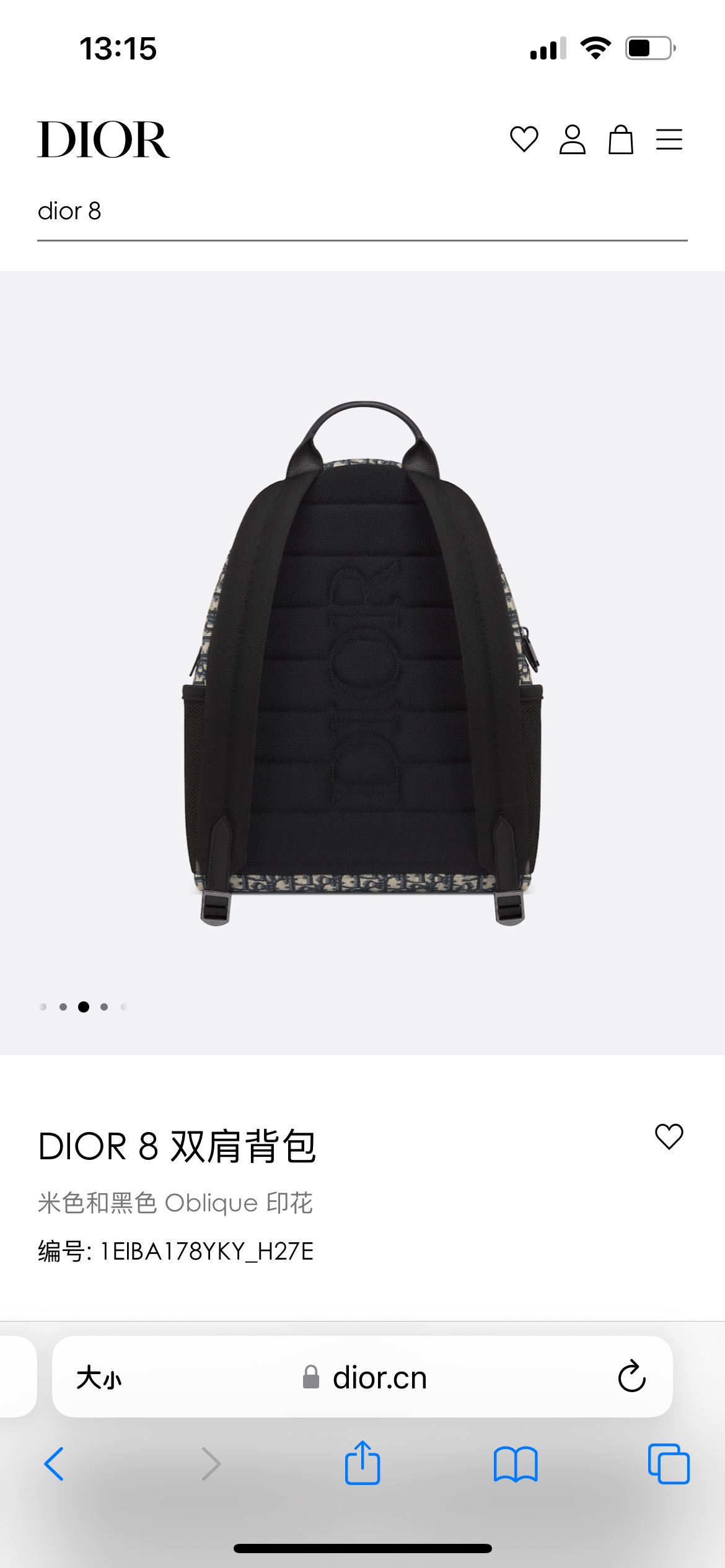The width and height of the screenshot is (725, 1568).
Task: Open the shopping bag
Action: tap(620, 139)
